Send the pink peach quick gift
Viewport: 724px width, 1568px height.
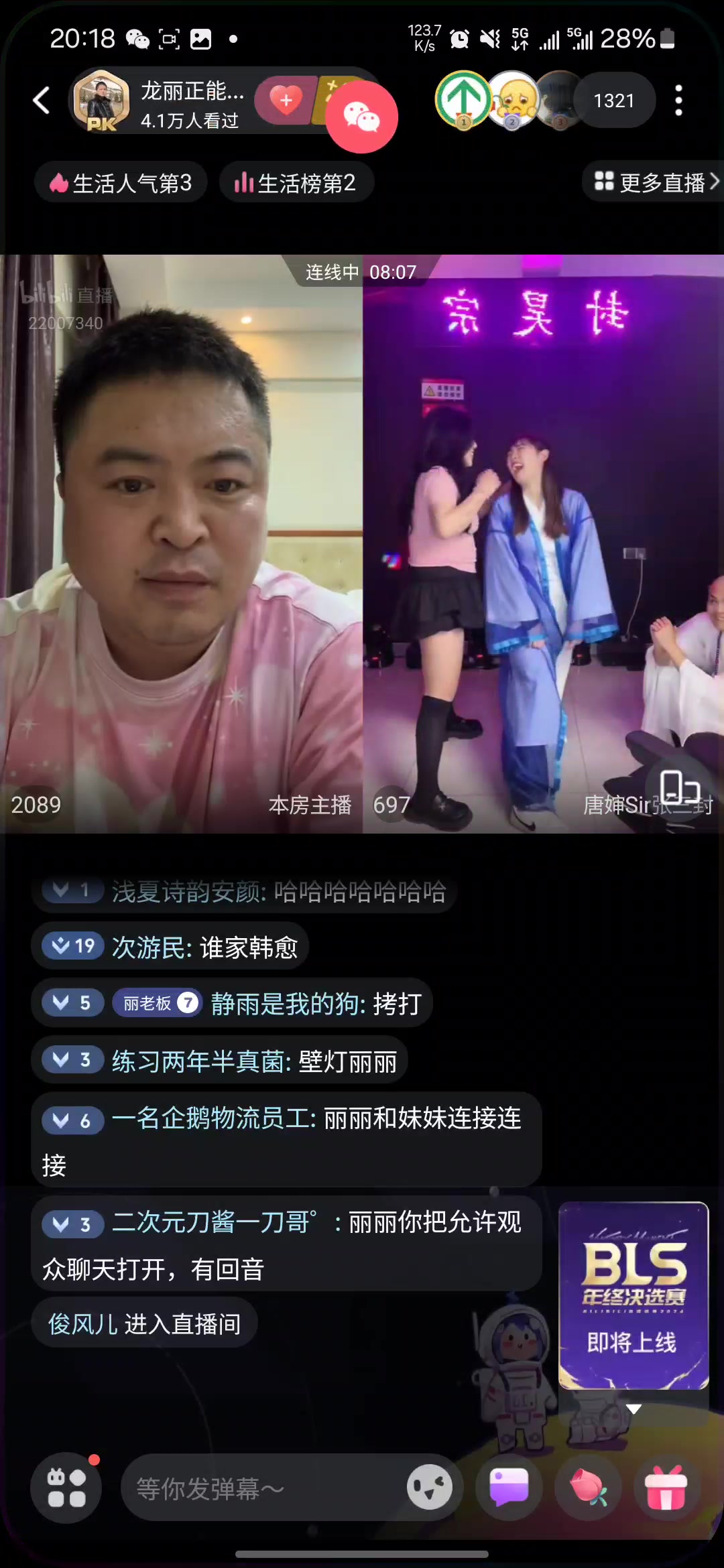click(588, 1487)
